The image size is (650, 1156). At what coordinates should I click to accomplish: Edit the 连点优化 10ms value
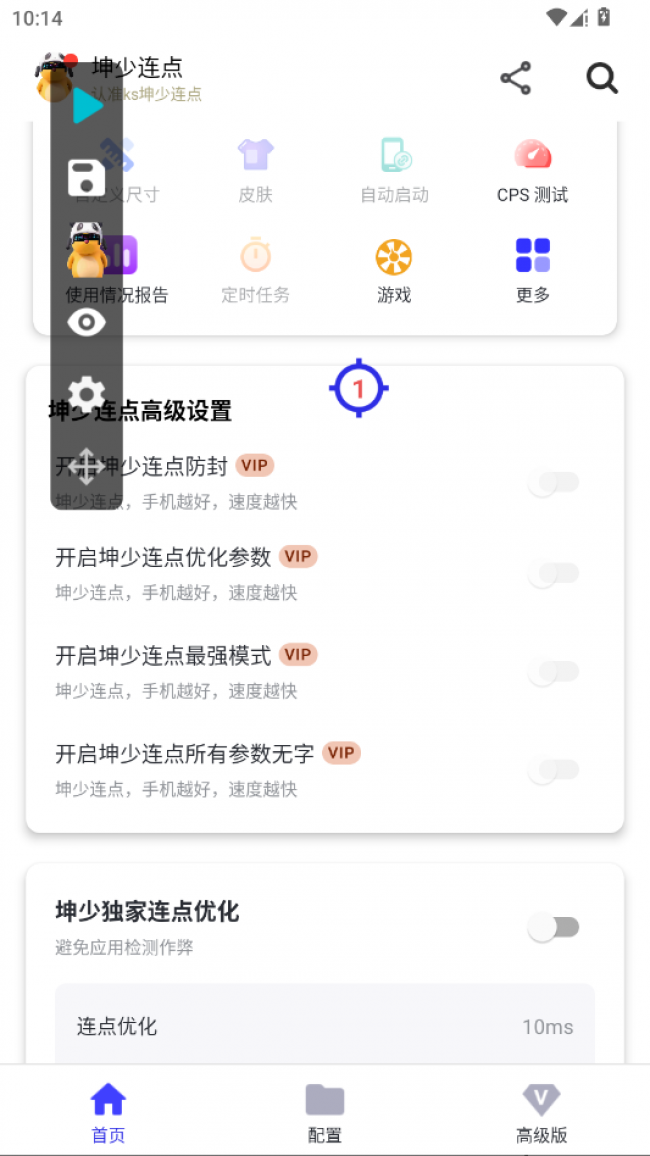547,1027
